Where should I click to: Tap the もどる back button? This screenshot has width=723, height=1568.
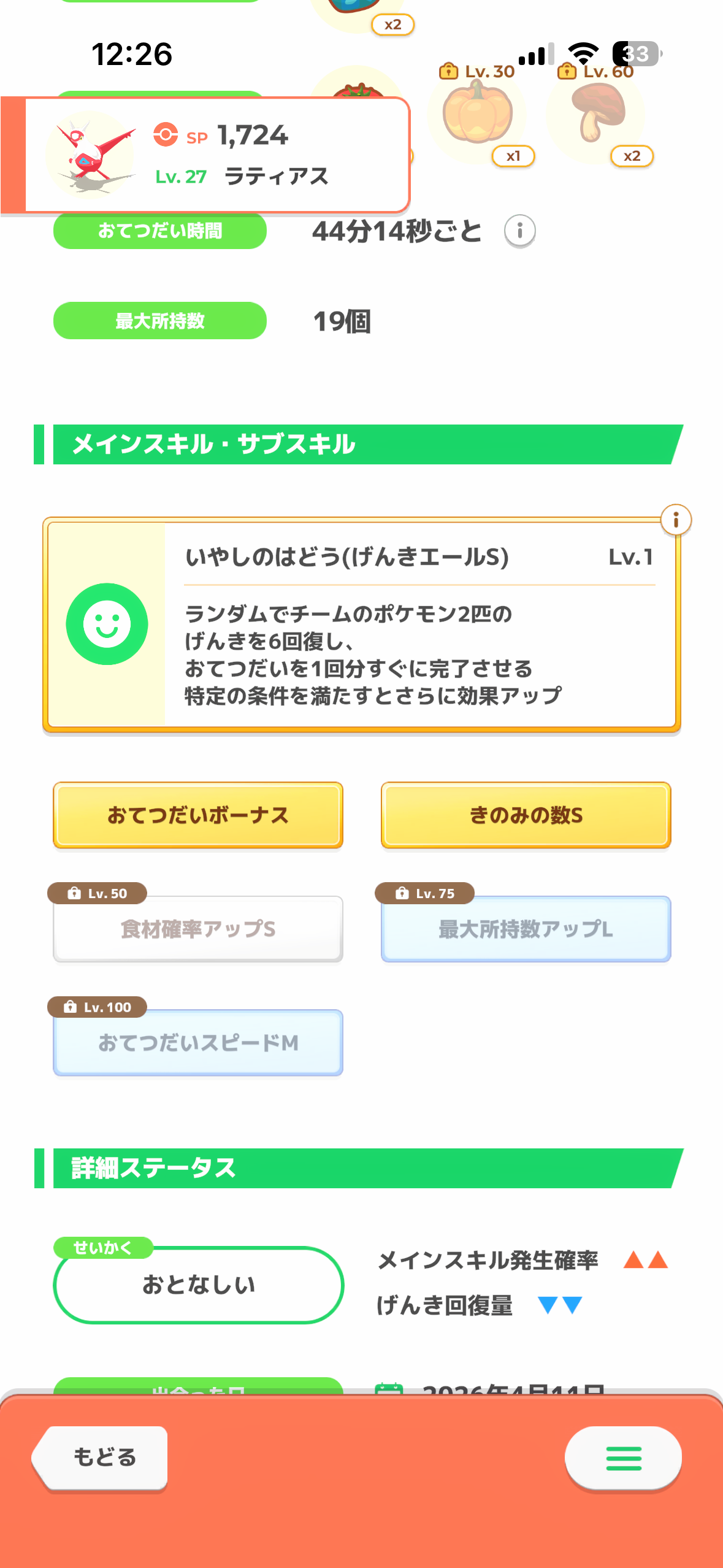pos(101,1458)
